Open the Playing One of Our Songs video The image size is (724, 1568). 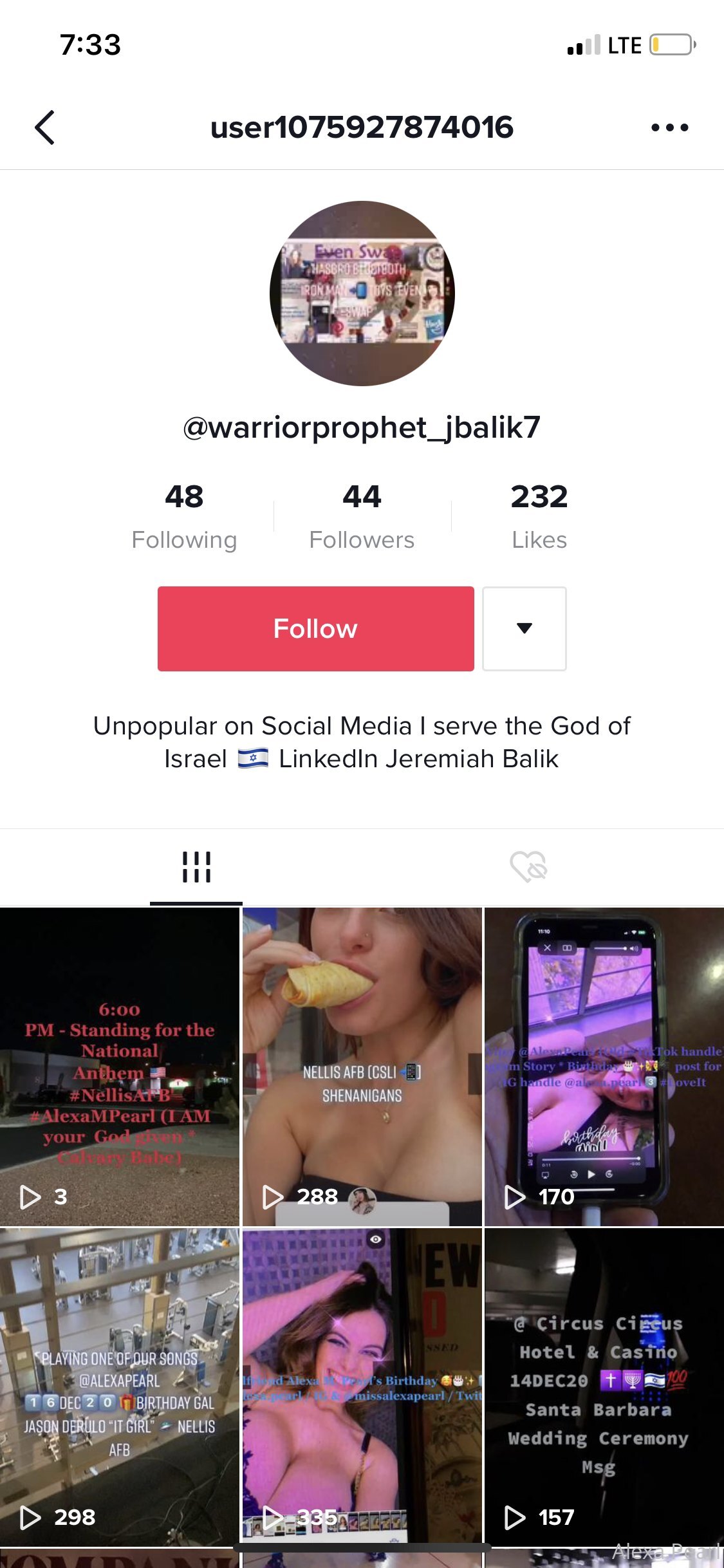[x=120, y=1386]
